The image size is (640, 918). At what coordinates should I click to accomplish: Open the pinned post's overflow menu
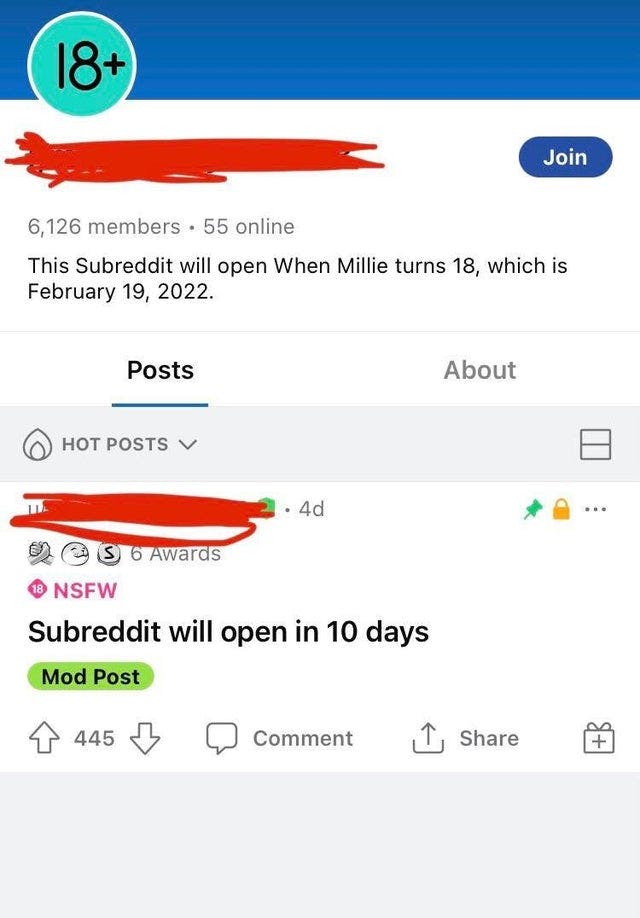[x=597, y=510]
